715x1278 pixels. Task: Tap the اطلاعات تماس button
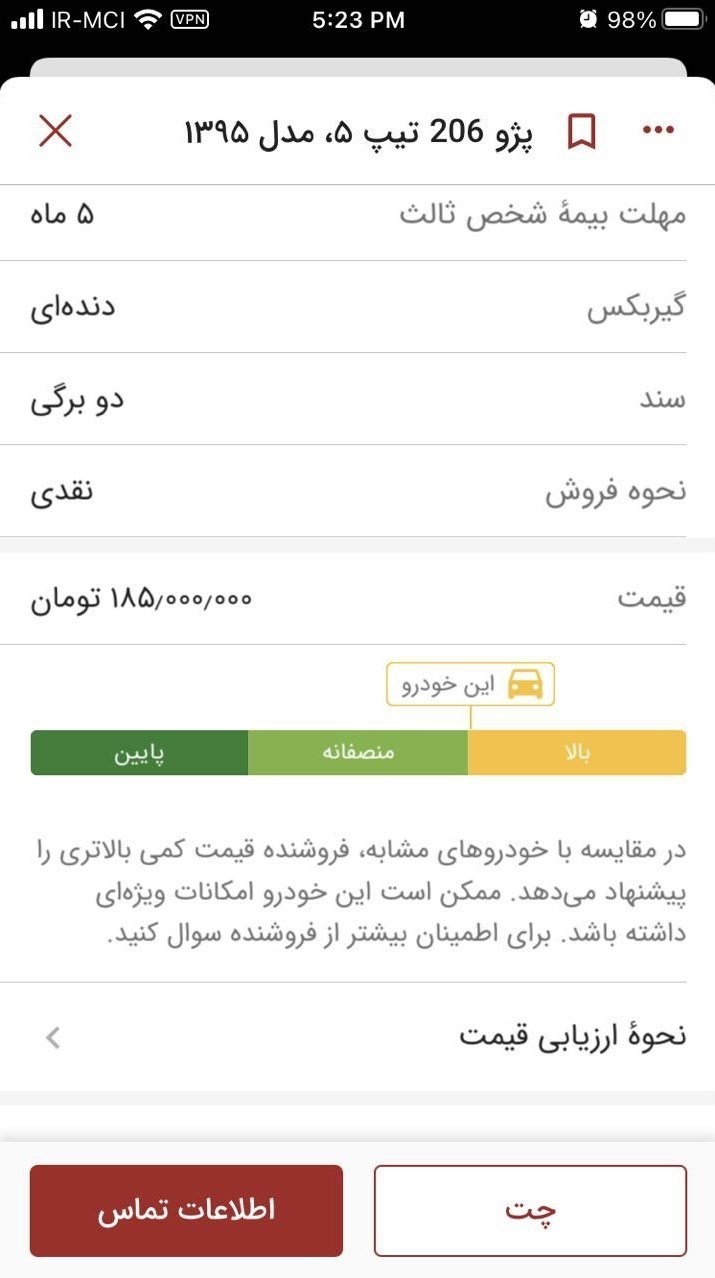click(186, 1210)
